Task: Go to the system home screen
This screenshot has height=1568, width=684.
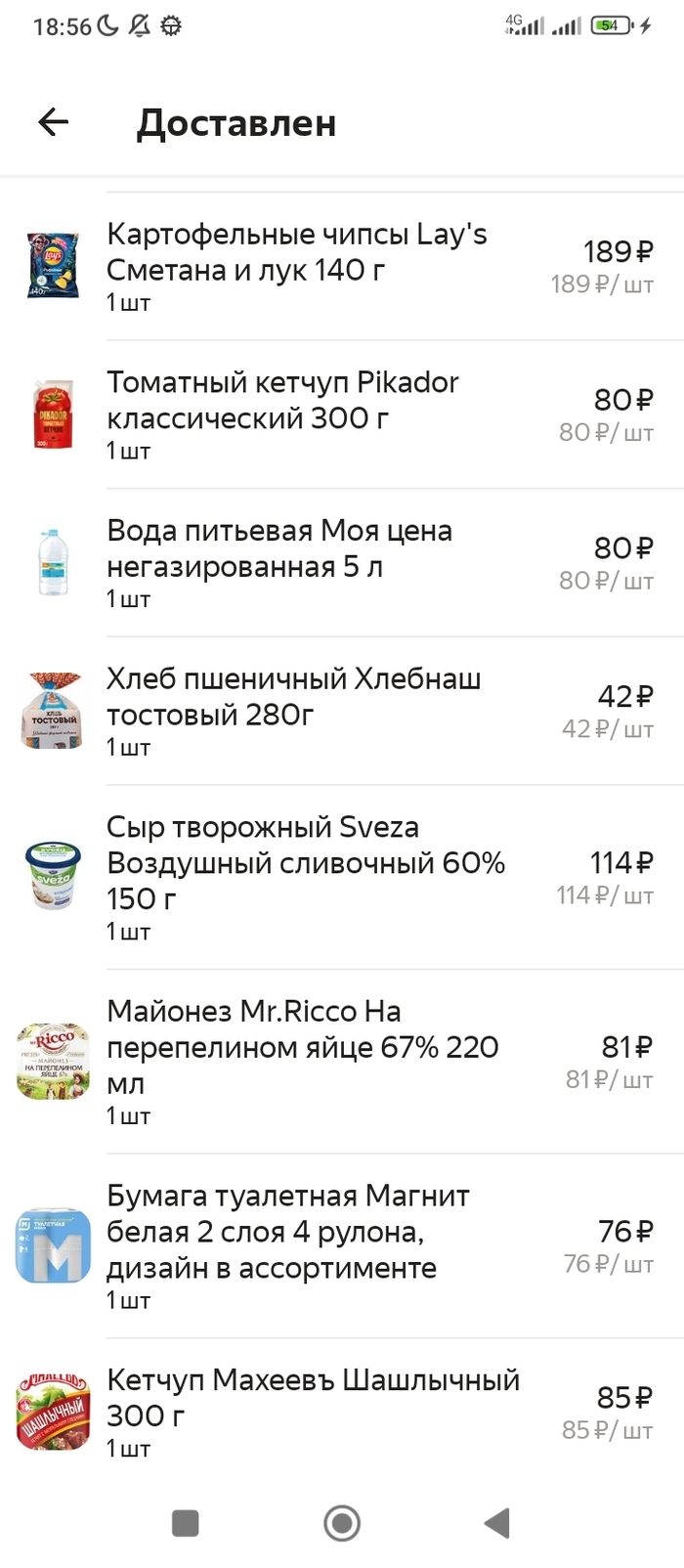Action: coord(342,1522)
